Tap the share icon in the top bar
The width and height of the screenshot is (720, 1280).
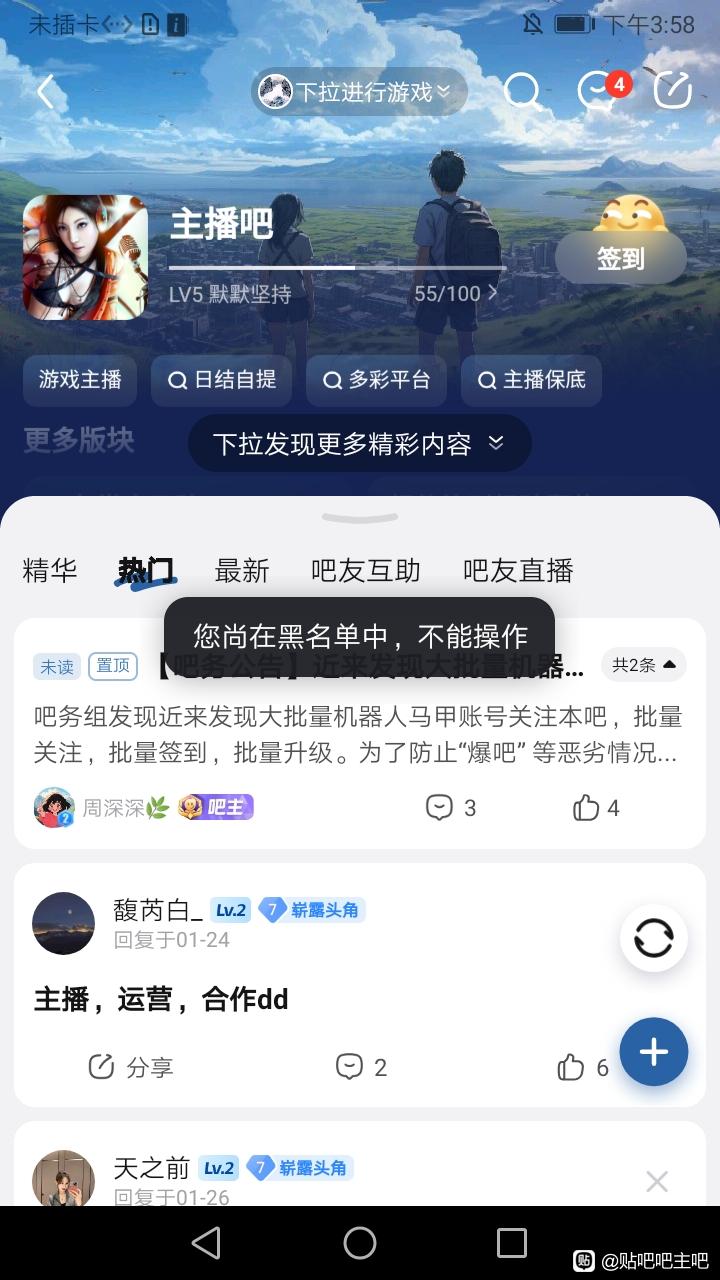click(x=673, y=91)
